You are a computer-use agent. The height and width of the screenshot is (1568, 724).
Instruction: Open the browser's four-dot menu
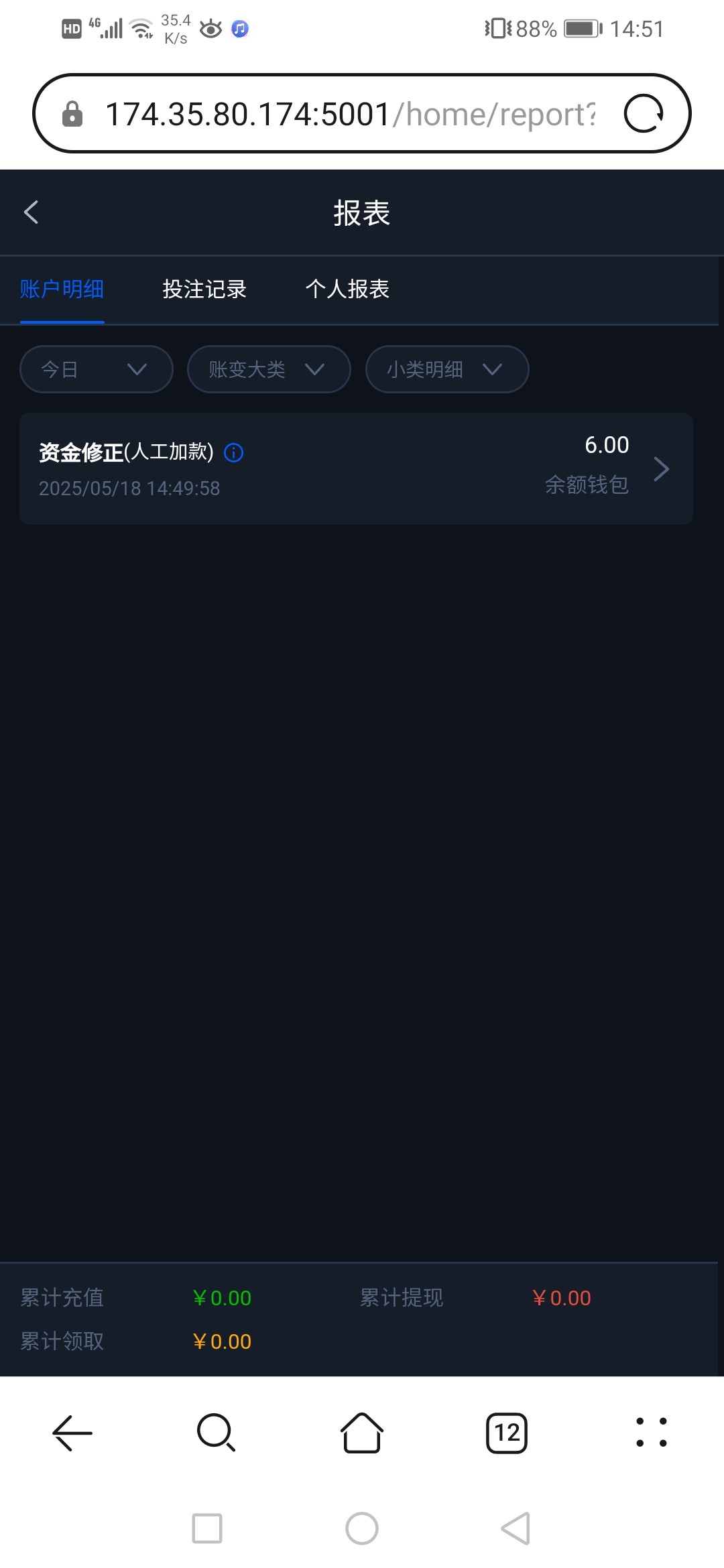[x=651, y=1433]
